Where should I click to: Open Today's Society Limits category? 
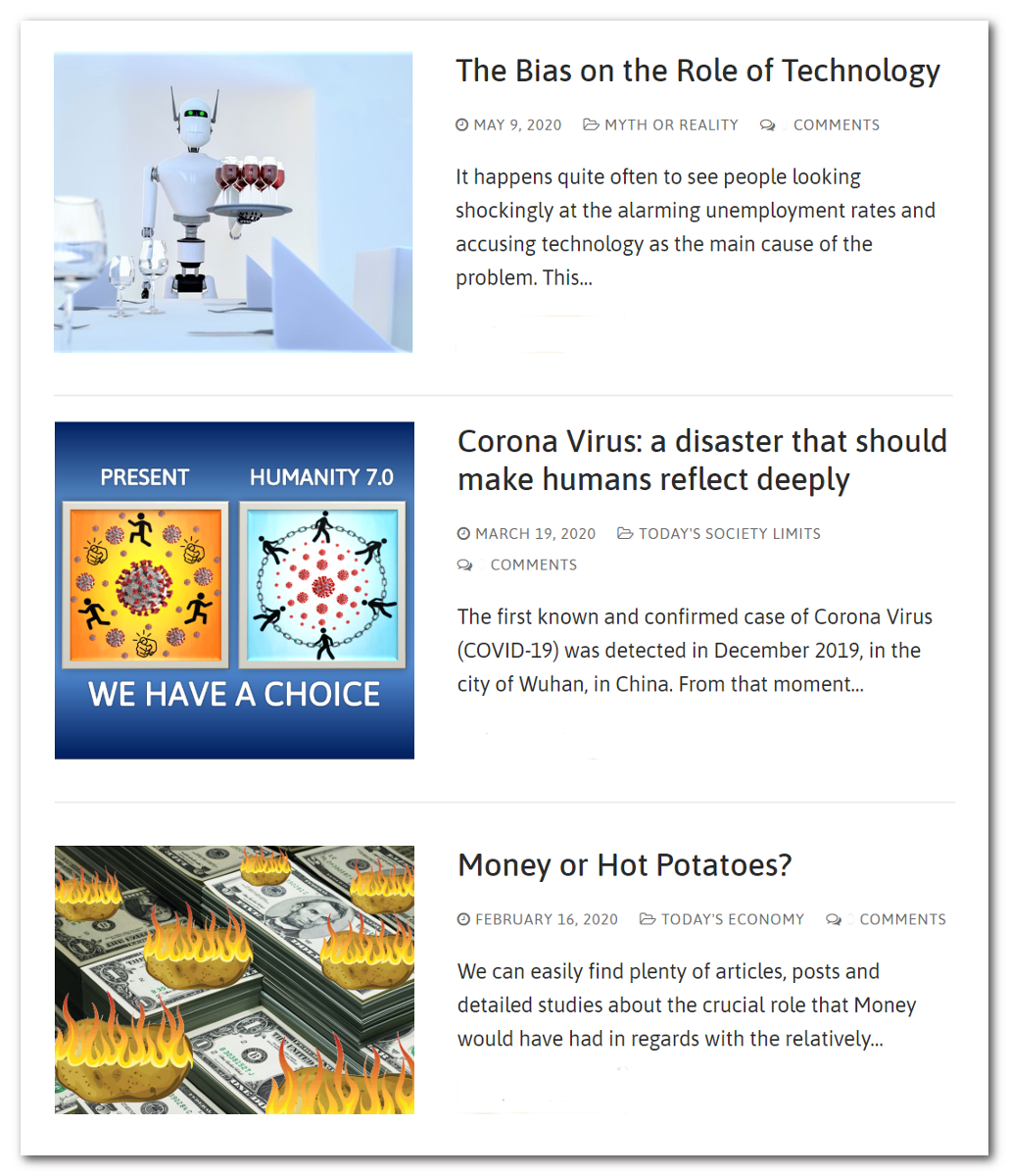pos(729,534)
